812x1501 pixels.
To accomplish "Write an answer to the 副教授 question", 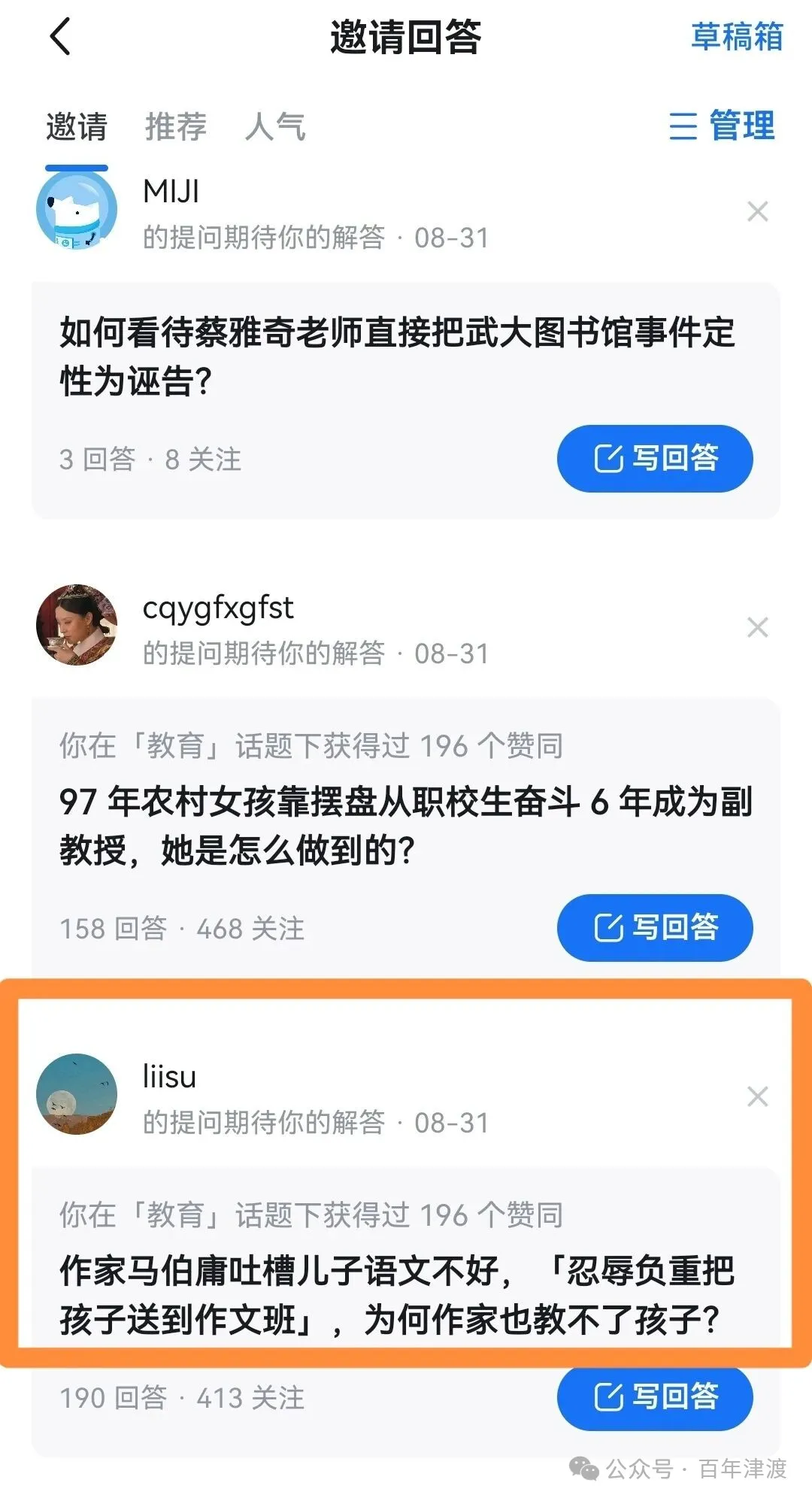I will (654, 927).
